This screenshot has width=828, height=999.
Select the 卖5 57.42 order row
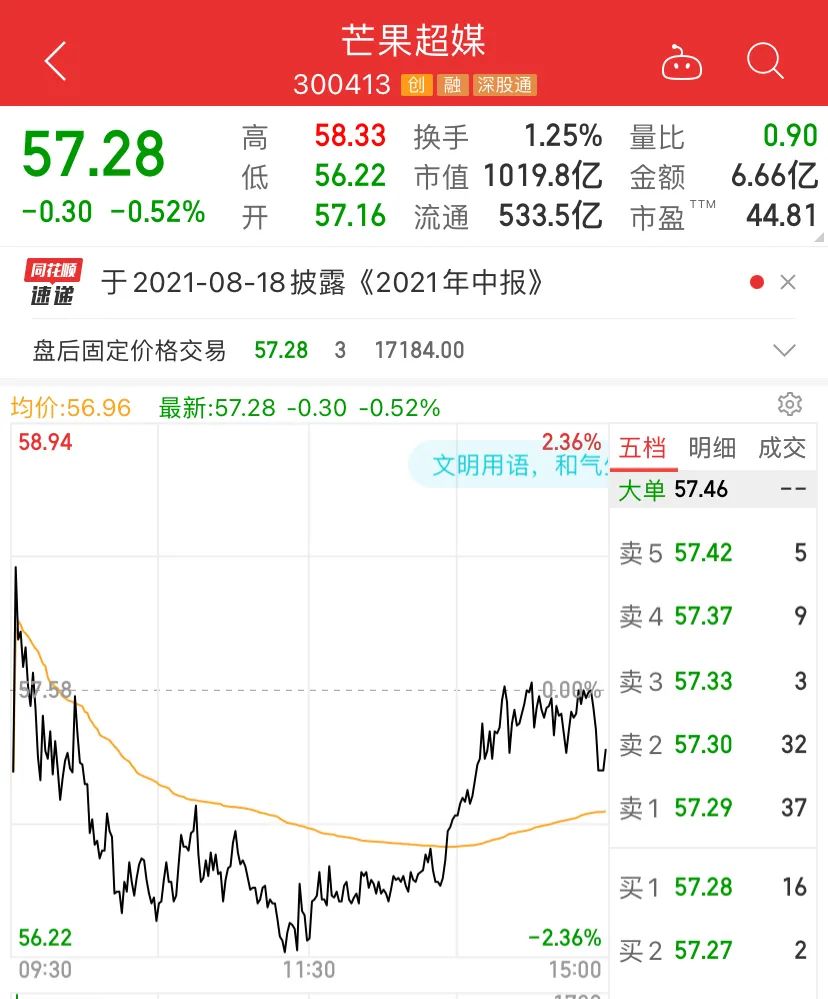(x=713, y=553)
